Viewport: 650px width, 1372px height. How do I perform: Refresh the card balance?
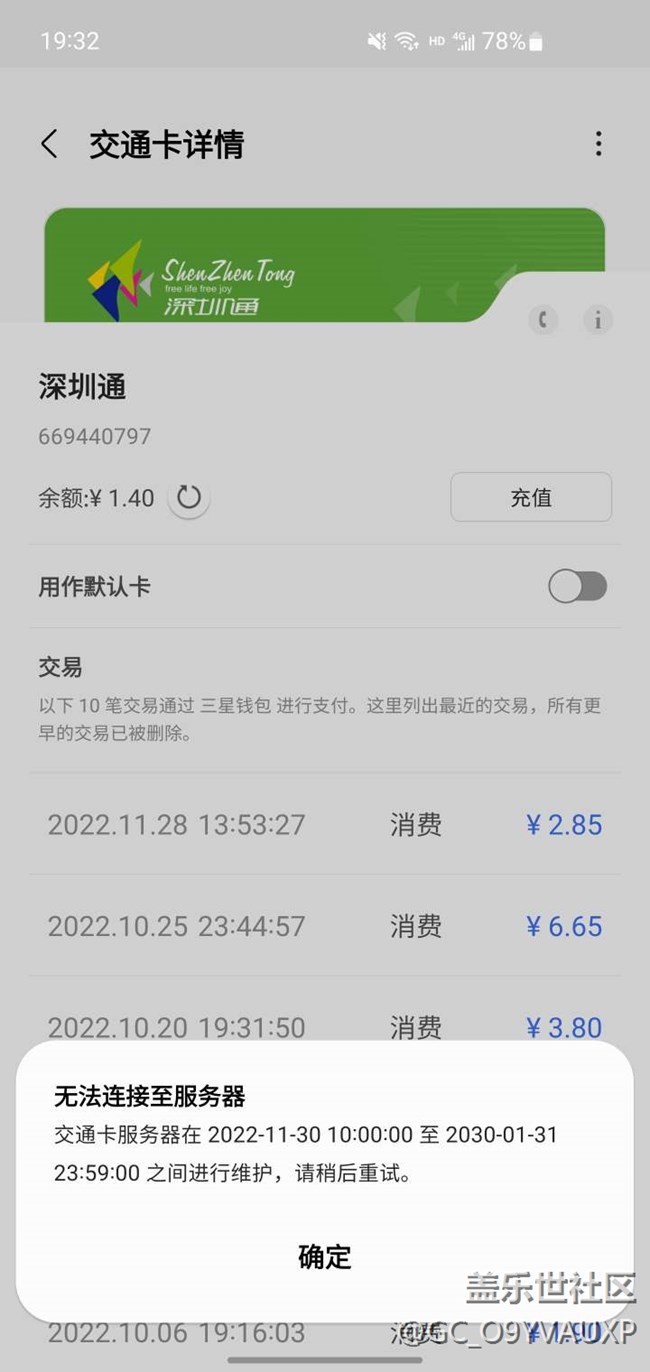pos(189,497)
